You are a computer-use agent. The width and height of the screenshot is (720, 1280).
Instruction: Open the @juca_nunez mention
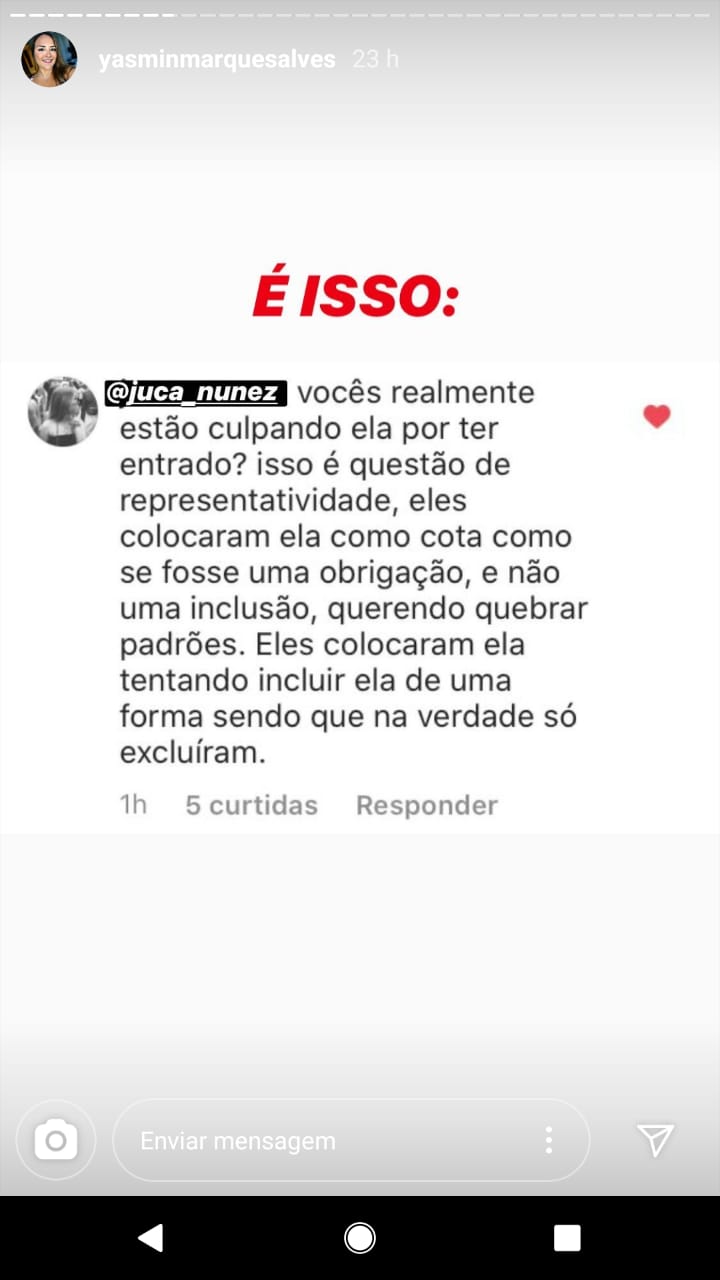[196, 393]
